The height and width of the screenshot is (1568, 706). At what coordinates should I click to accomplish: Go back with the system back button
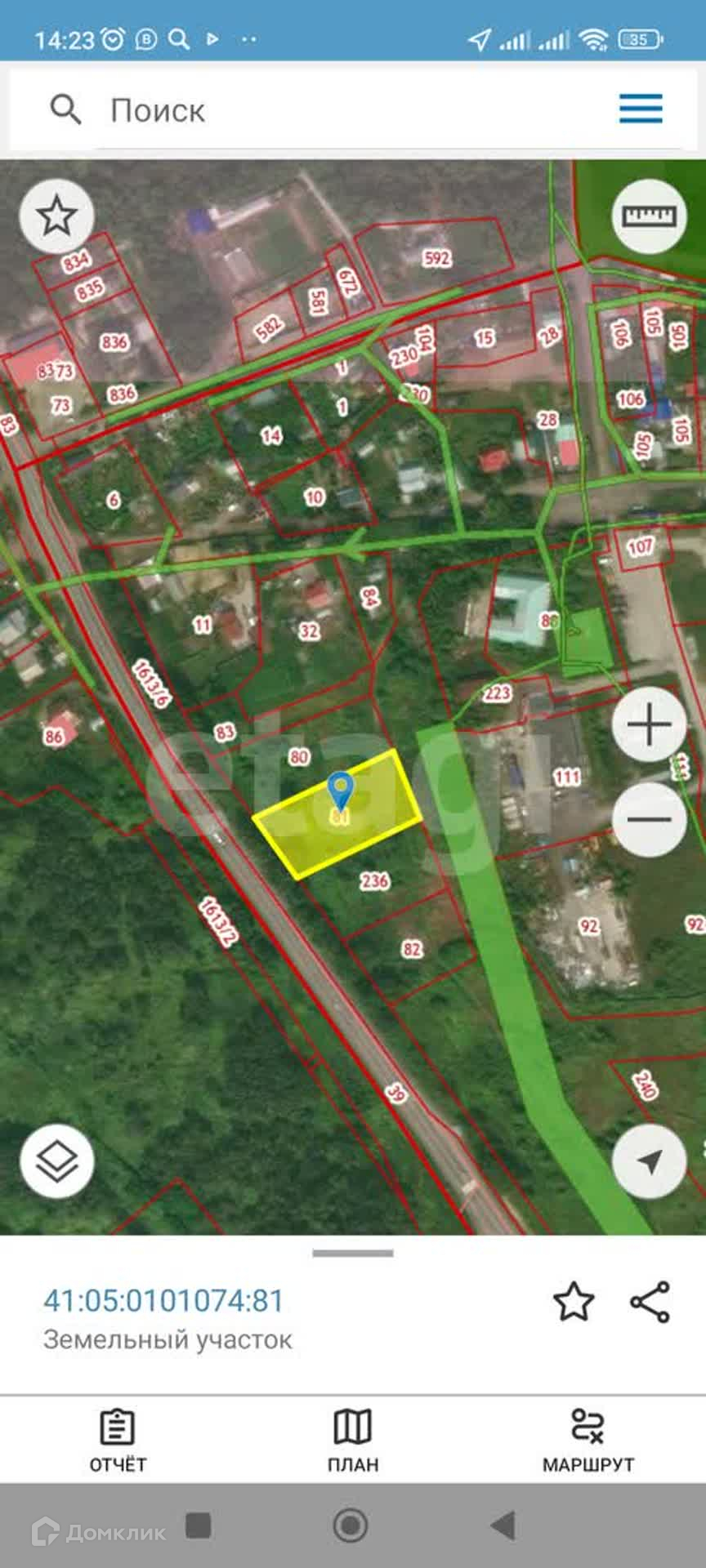point(503,1525)
